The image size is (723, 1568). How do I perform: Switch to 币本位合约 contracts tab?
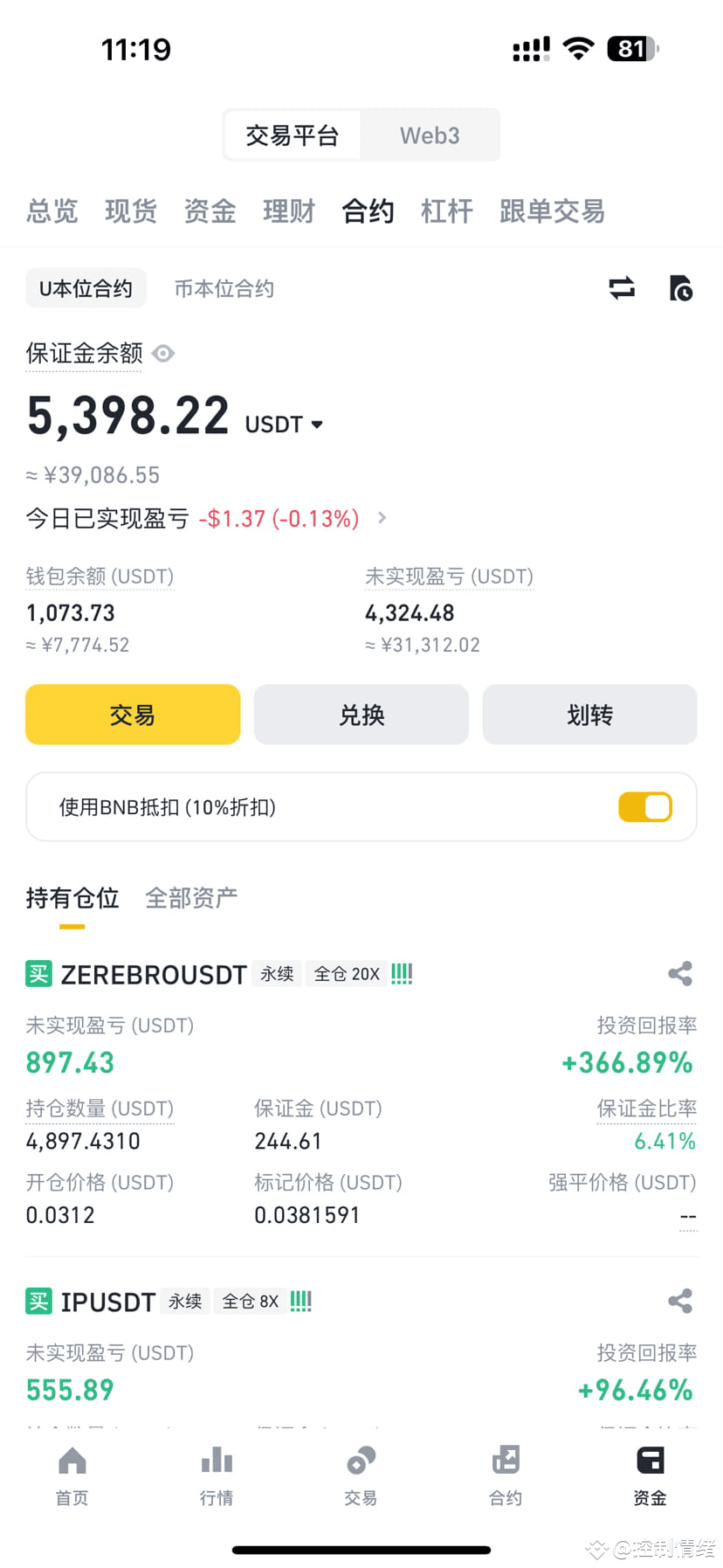[x=224, y=288]
